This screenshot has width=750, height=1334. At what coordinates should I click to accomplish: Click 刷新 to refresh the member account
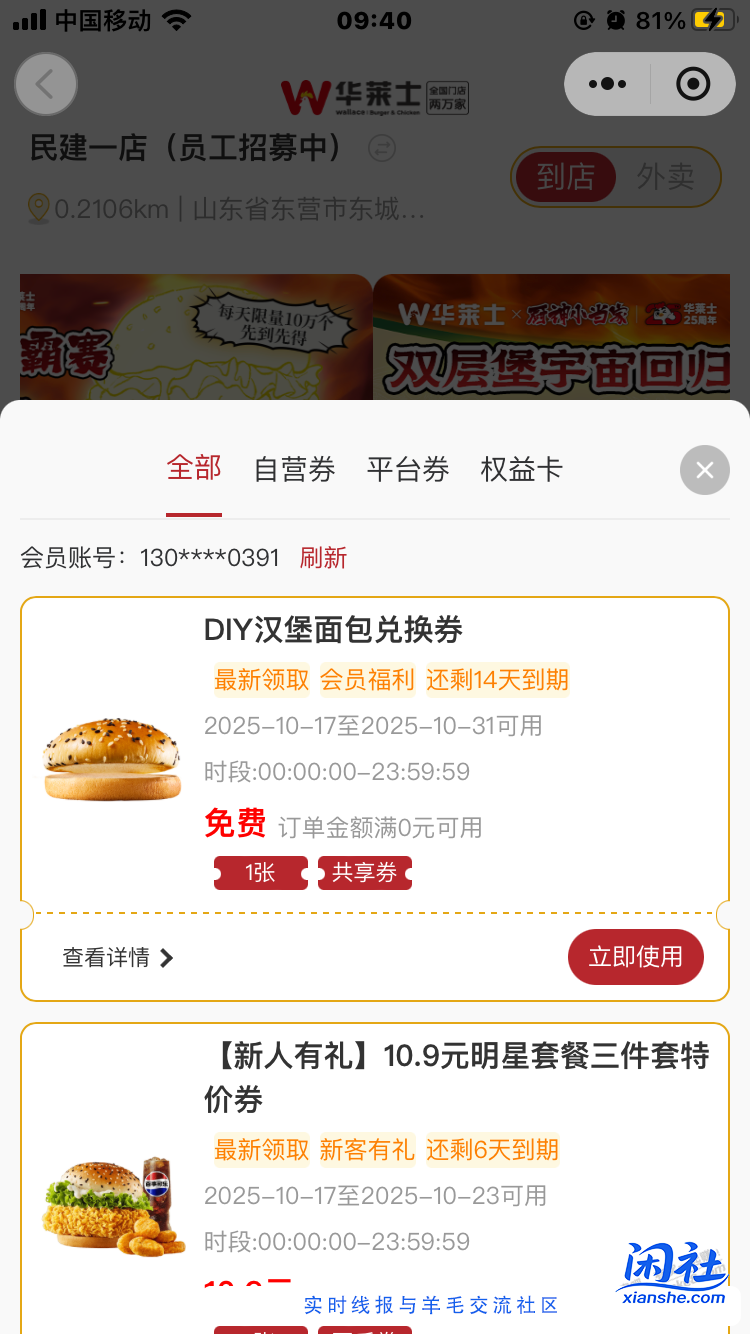point(323,558)
